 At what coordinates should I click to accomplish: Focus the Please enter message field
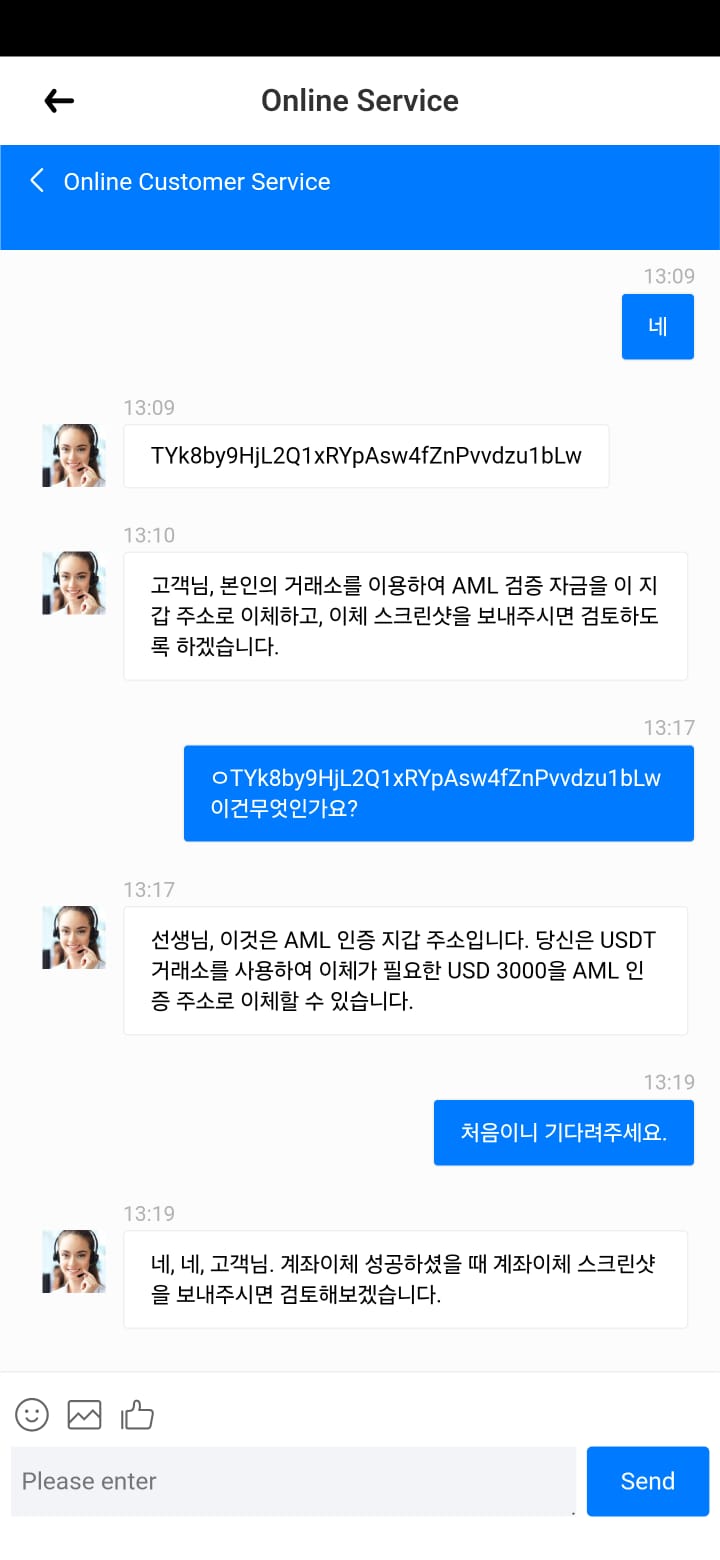(293, 1481)
